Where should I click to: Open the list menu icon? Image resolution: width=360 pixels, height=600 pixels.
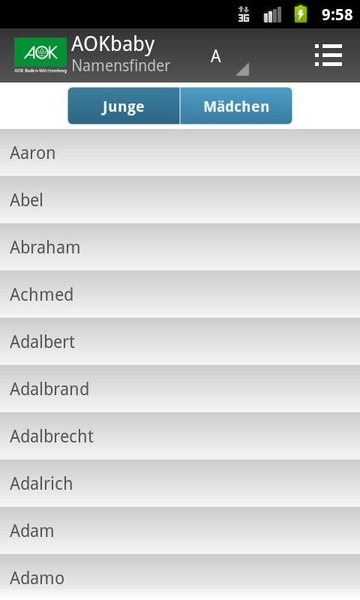(x=328, y=55)
